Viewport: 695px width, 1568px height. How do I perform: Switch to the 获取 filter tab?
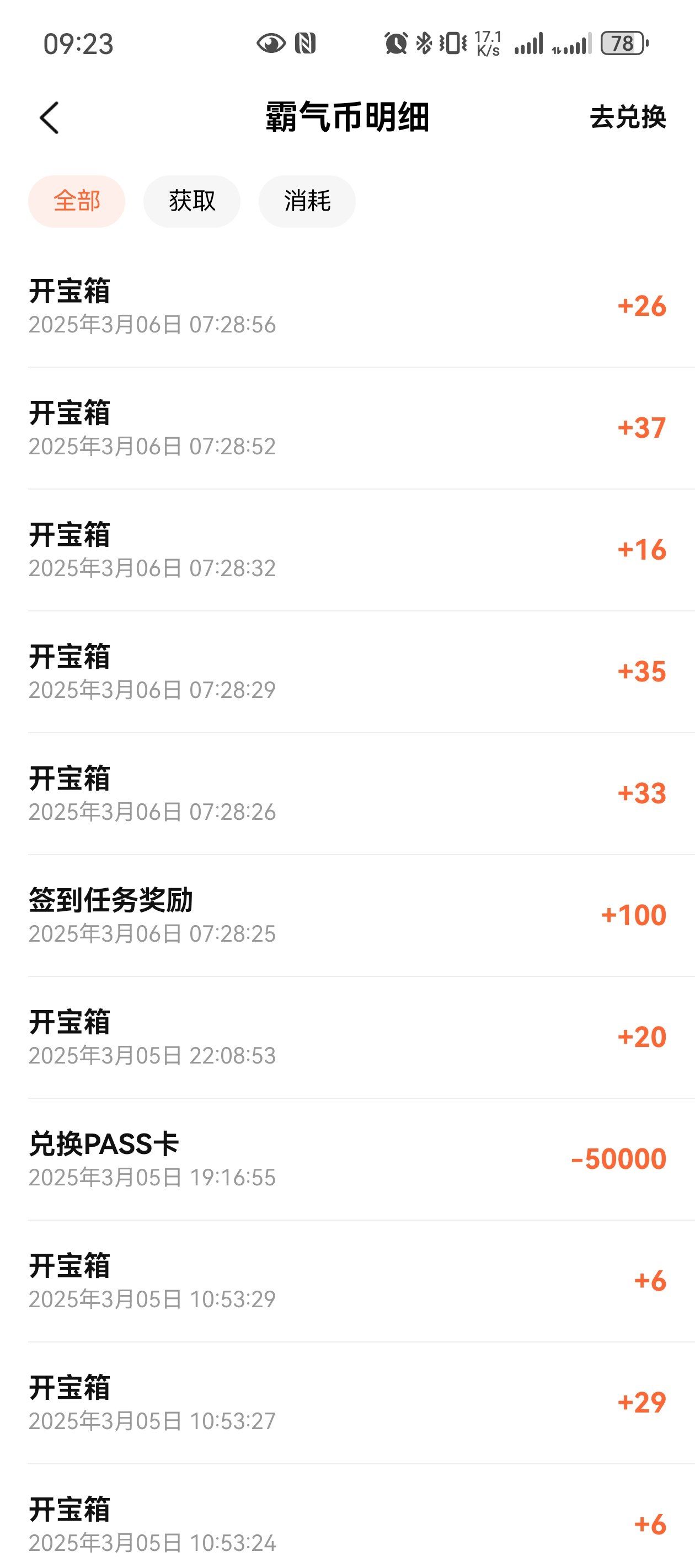pos(192,201)
